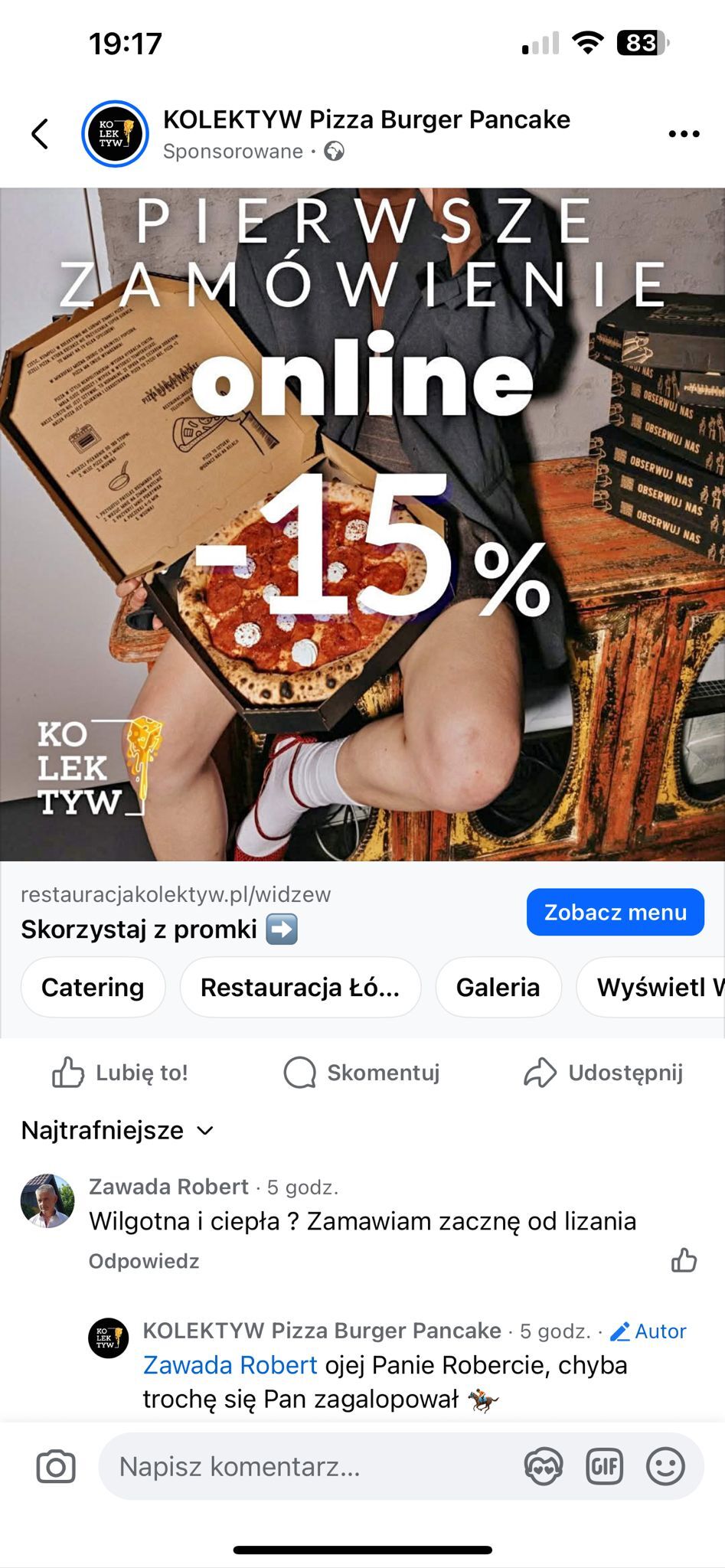Viewport: 725px width, 1568px height.
Task: Like the post with Lubię to!
Action: pos(120,1073)
